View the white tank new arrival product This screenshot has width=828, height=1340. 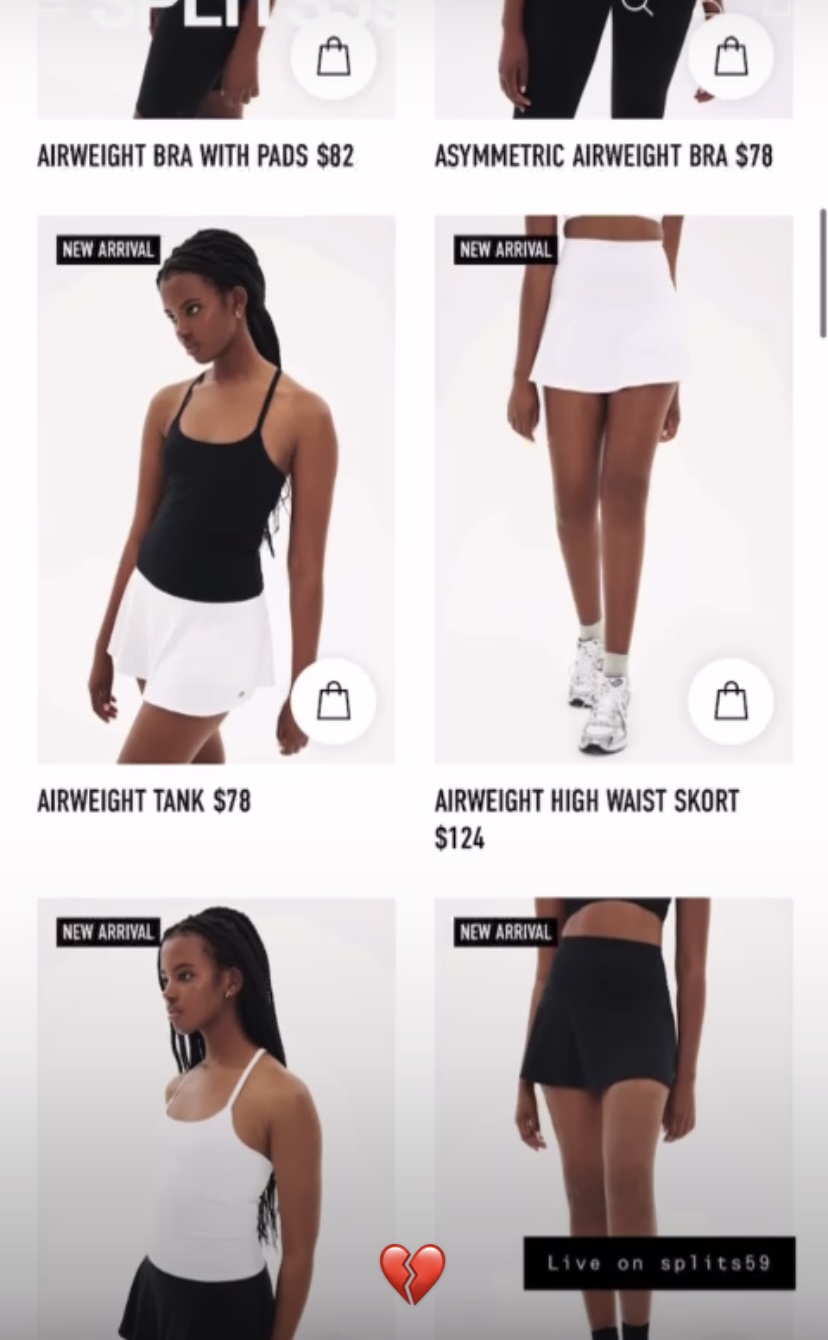coord(216,1120)
